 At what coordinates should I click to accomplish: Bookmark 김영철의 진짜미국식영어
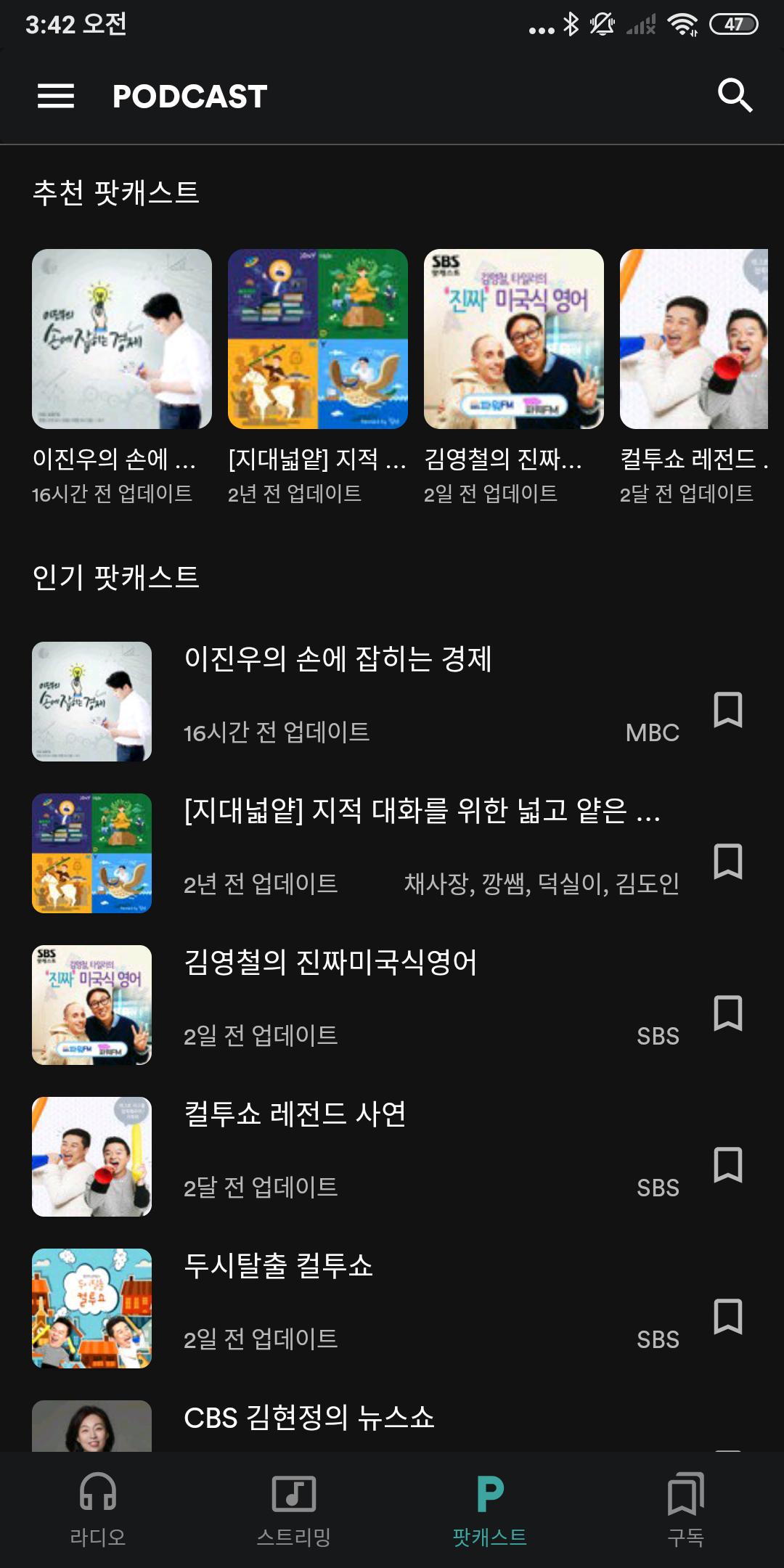pyautogui.click(x=727, y=1013)
